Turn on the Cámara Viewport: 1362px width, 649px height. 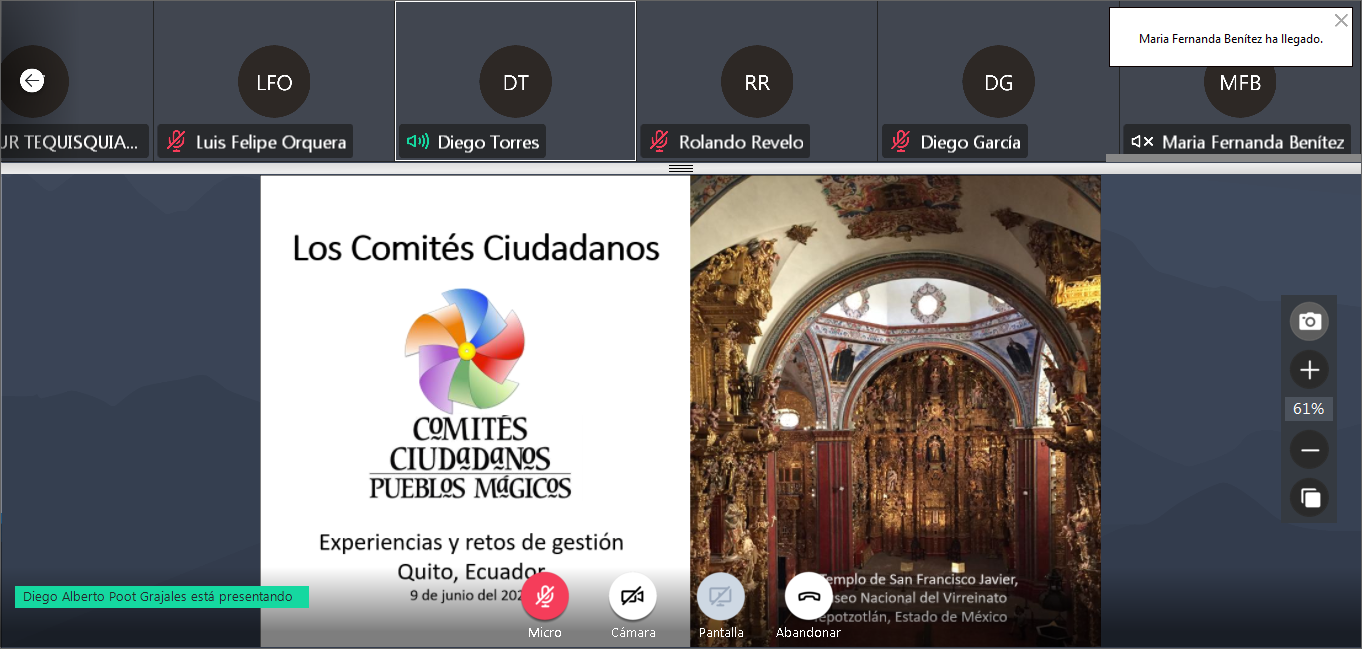point(632,597)
